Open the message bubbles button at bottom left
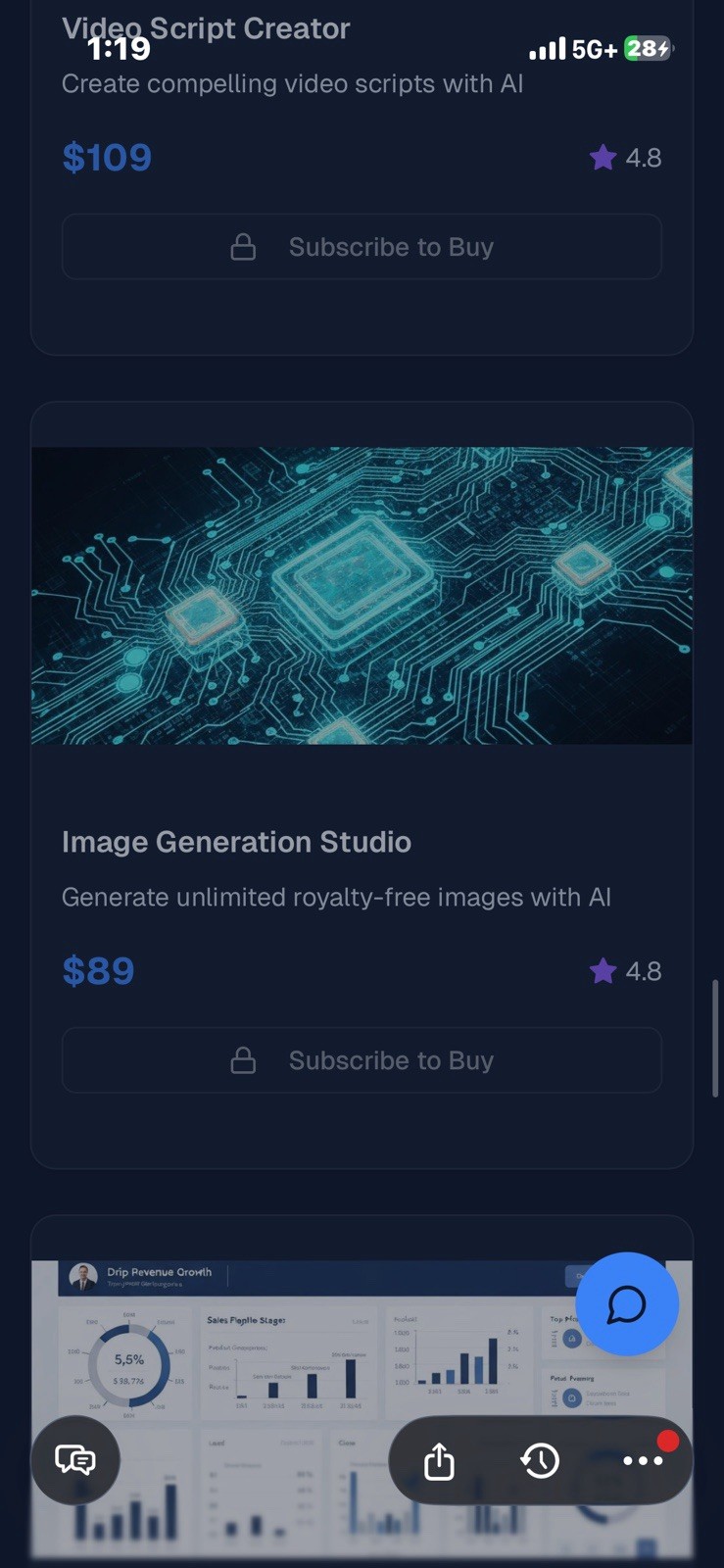This screenshot has height=1568, width=724. [x=75, y=1460]
